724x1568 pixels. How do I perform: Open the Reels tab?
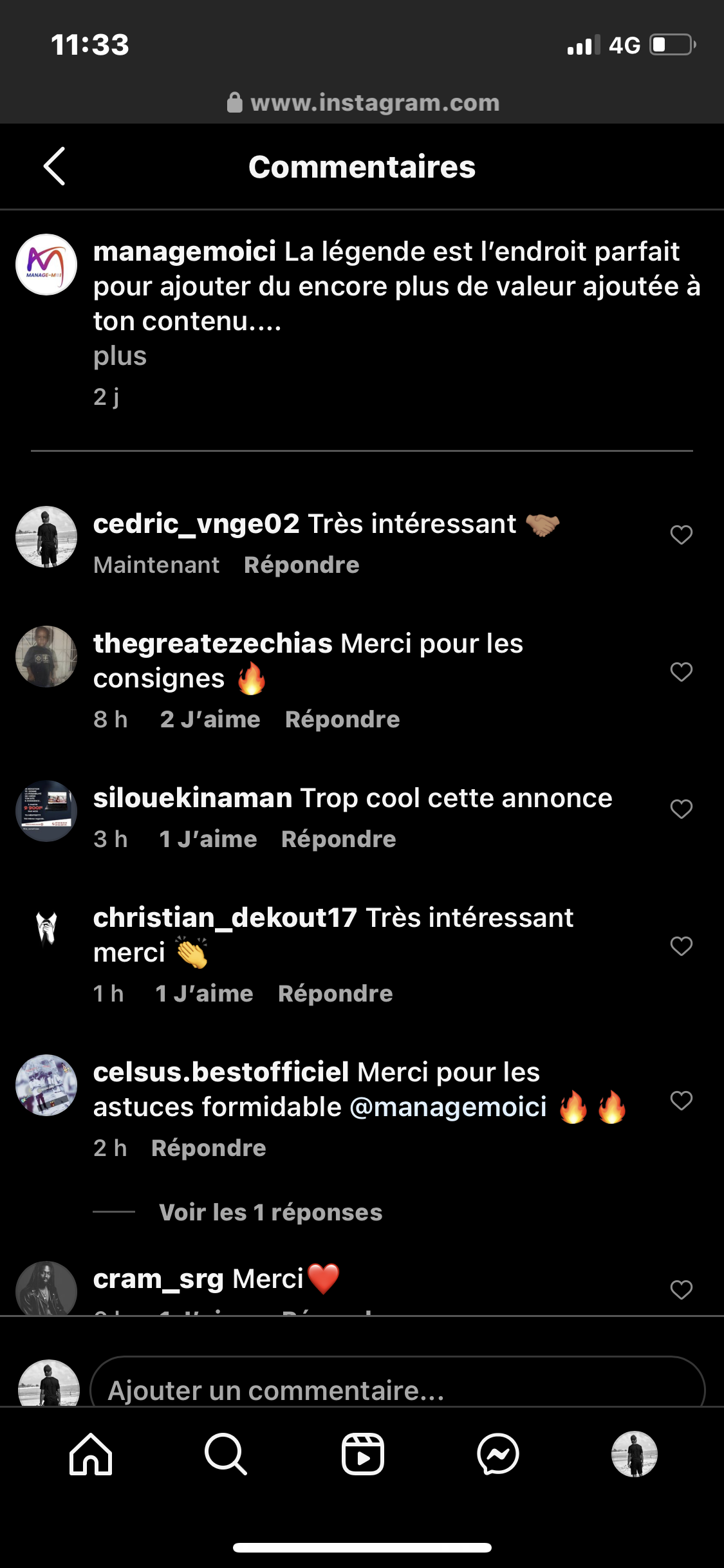tap(362, 1454)
